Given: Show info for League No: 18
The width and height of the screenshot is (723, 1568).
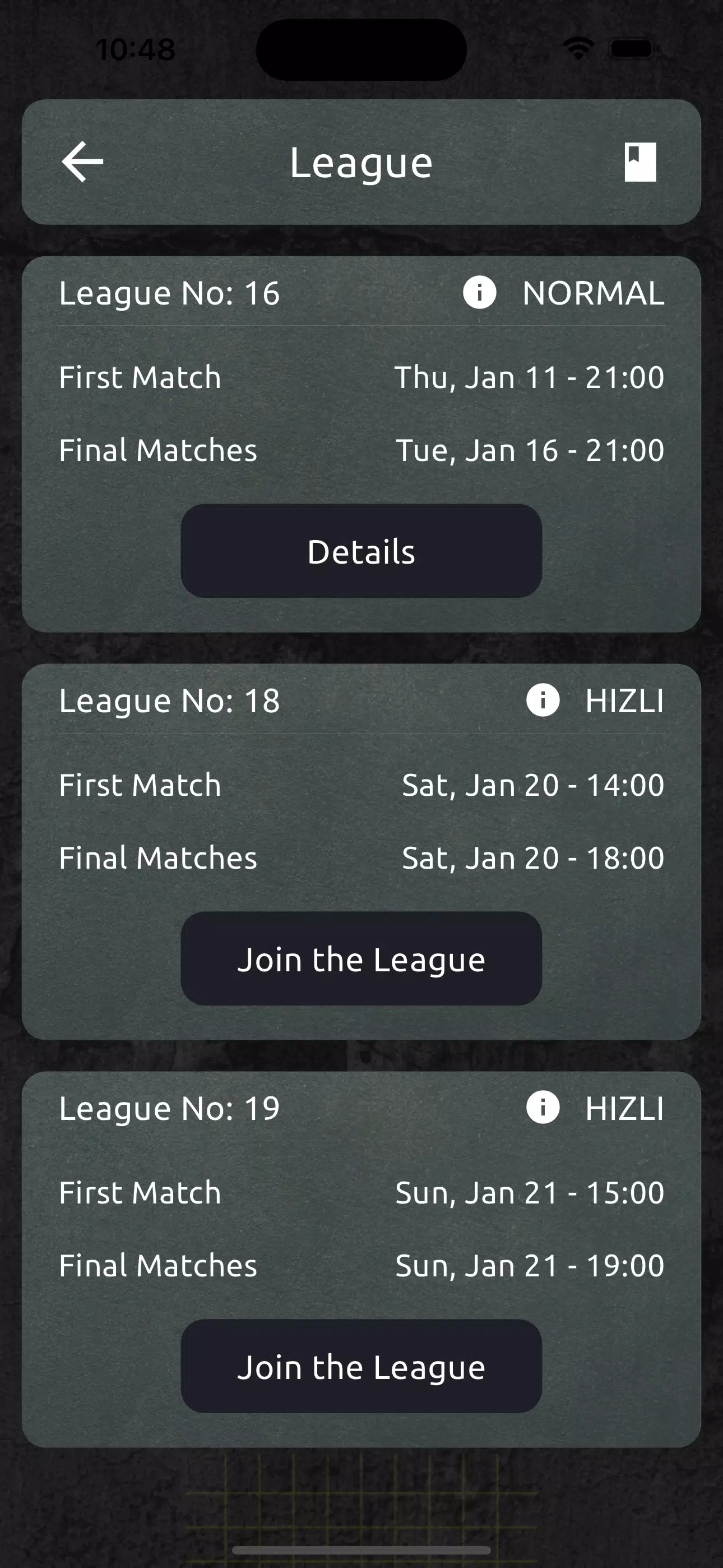Looking at the screenshot, I should pyautogui.click(x=543, y=700).
